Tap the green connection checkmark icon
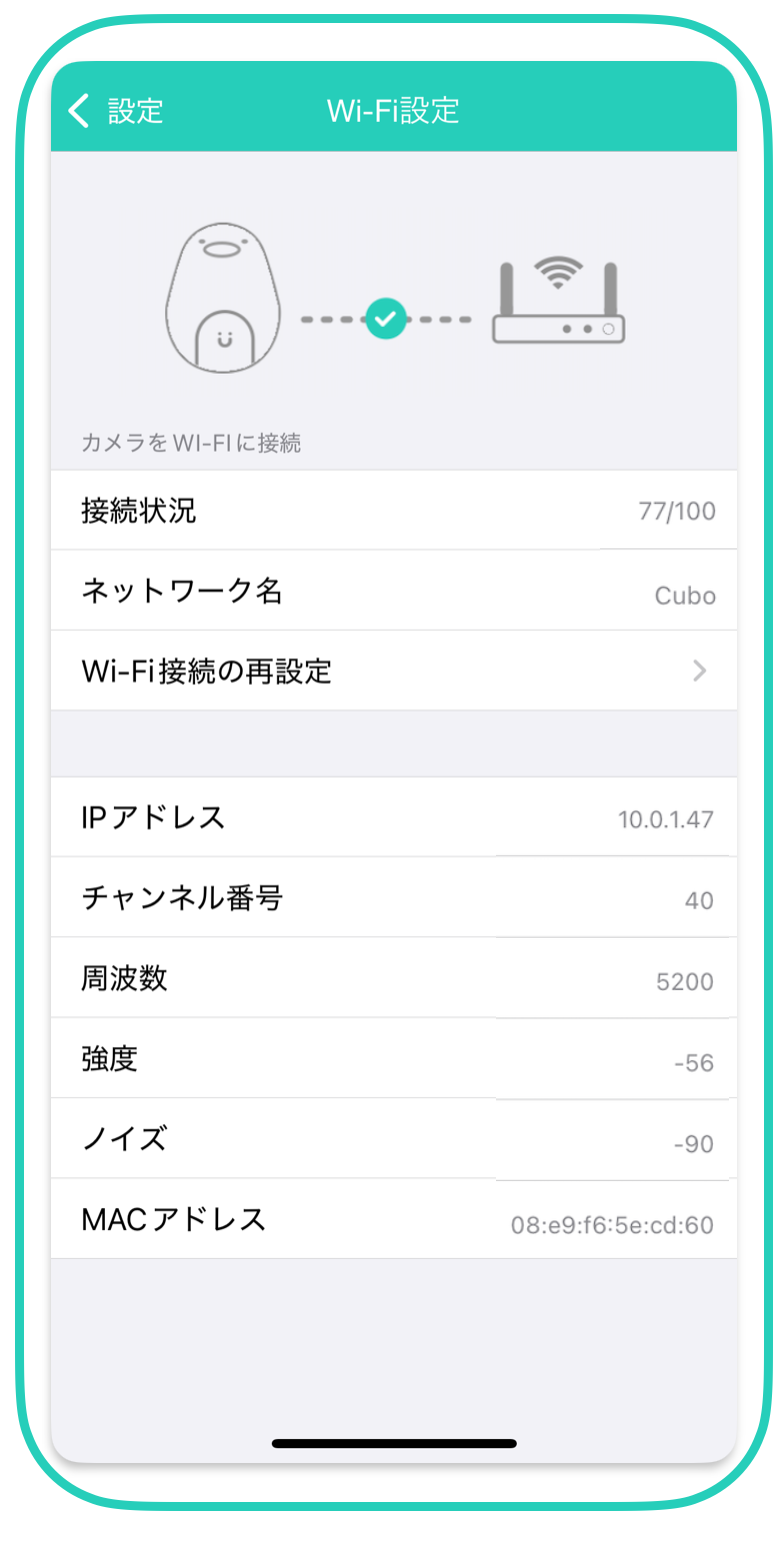The image size is (777, 1547). pos(386,320)
